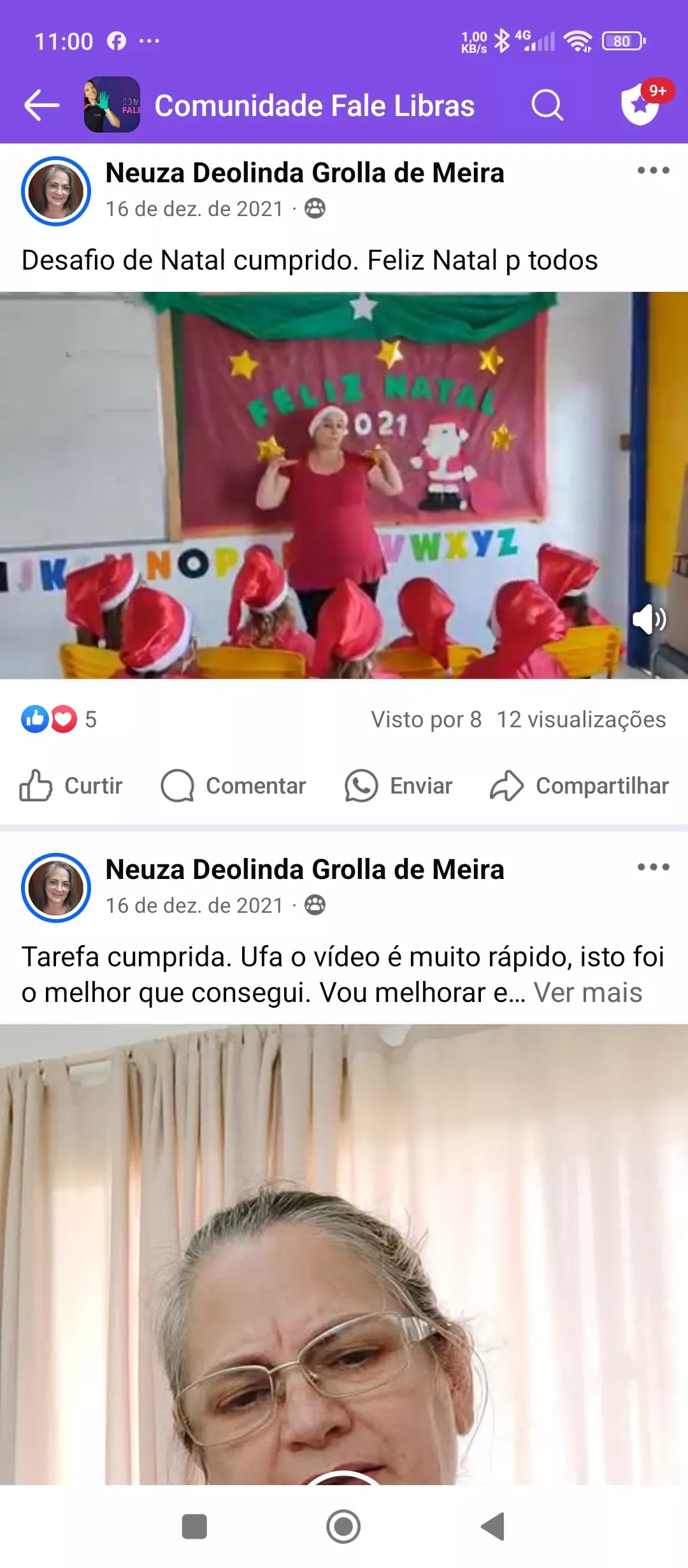Tap the system home button
Image resolution: width=688 pixels, height=1568 pixels.
(343, 1527)
